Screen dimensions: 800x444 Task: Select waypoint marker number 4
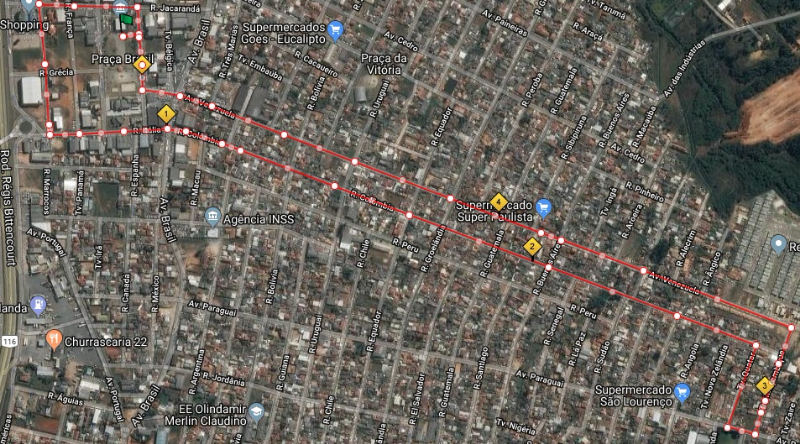pos(497,201)
